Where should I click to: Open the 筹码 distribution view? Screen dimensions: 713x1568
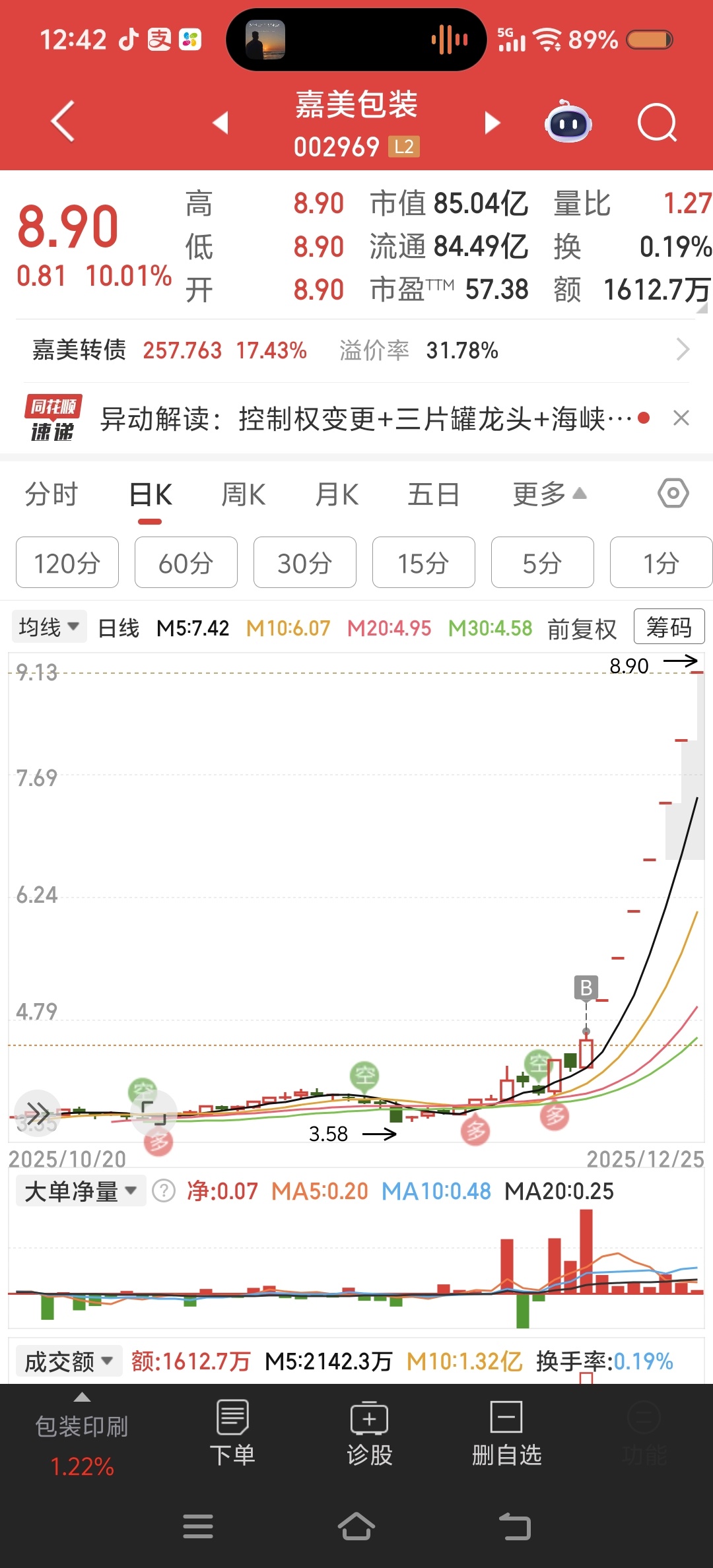(x=669, y=626)
